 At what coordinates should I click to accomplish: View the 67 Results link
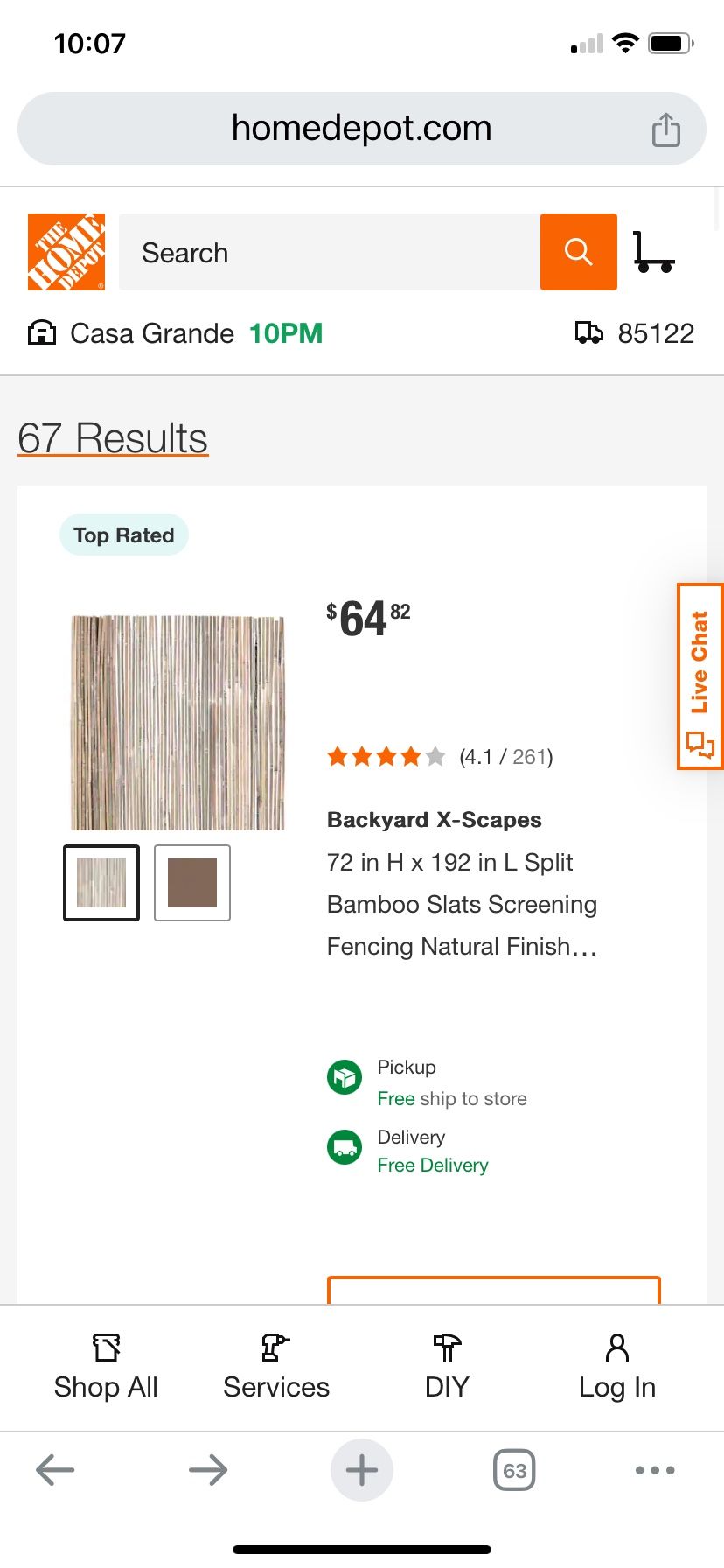click(x=112, y=437)
